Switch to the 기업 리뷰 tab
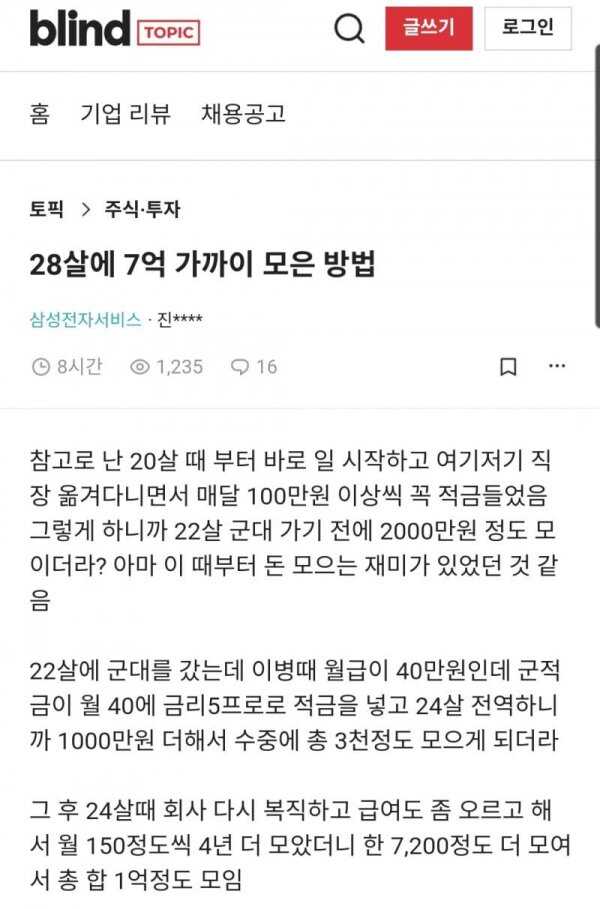The width and height of the screenshot is (600, 909). [126, 114]
